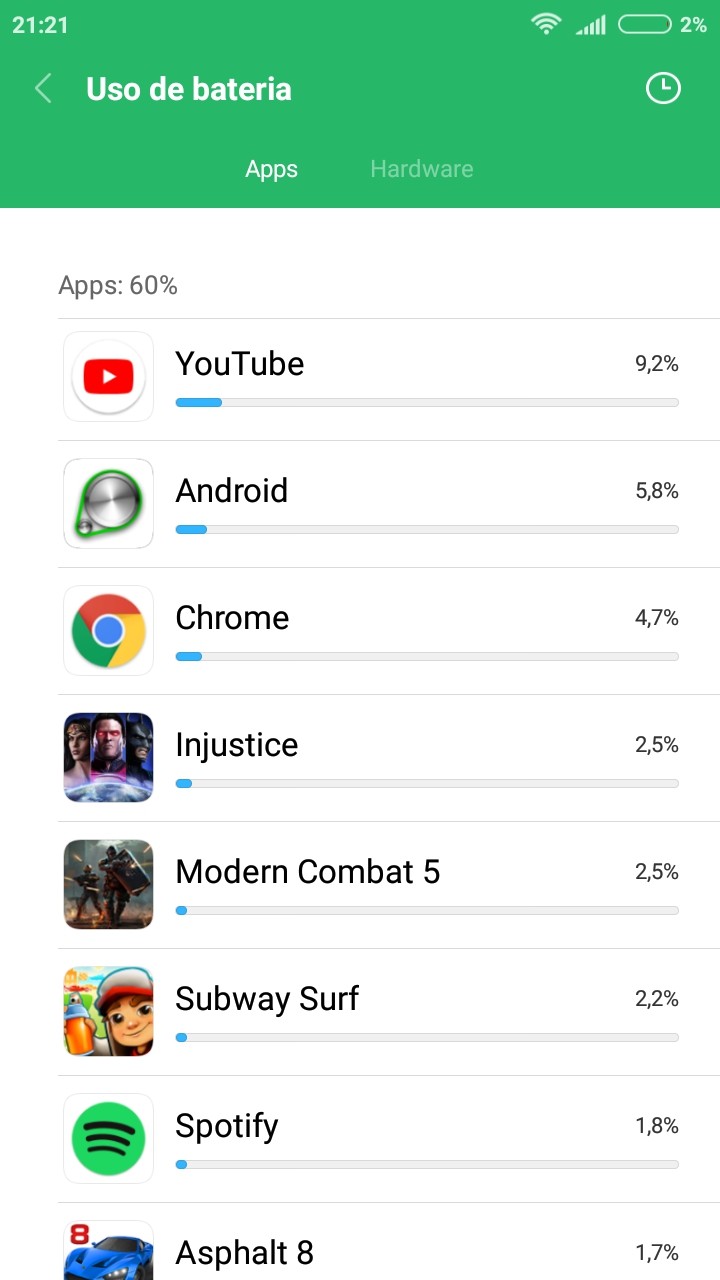The height and width of the screenshot is (1280, 720).
Task: Select the Apps tab
Action: click(x=271, y=169)
